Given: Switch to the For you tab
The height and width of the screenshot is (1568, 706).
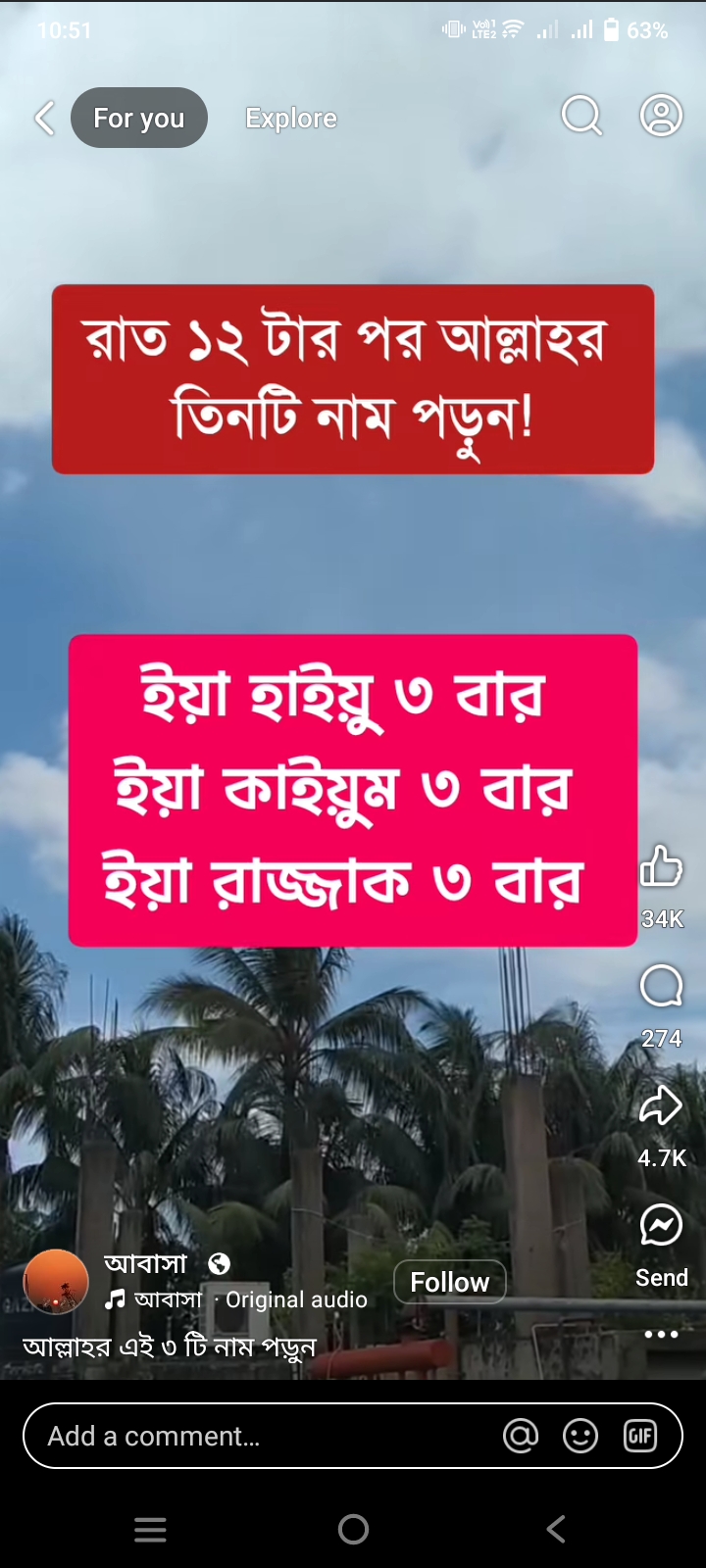Looking at the screenshot, I should [138, 119].
